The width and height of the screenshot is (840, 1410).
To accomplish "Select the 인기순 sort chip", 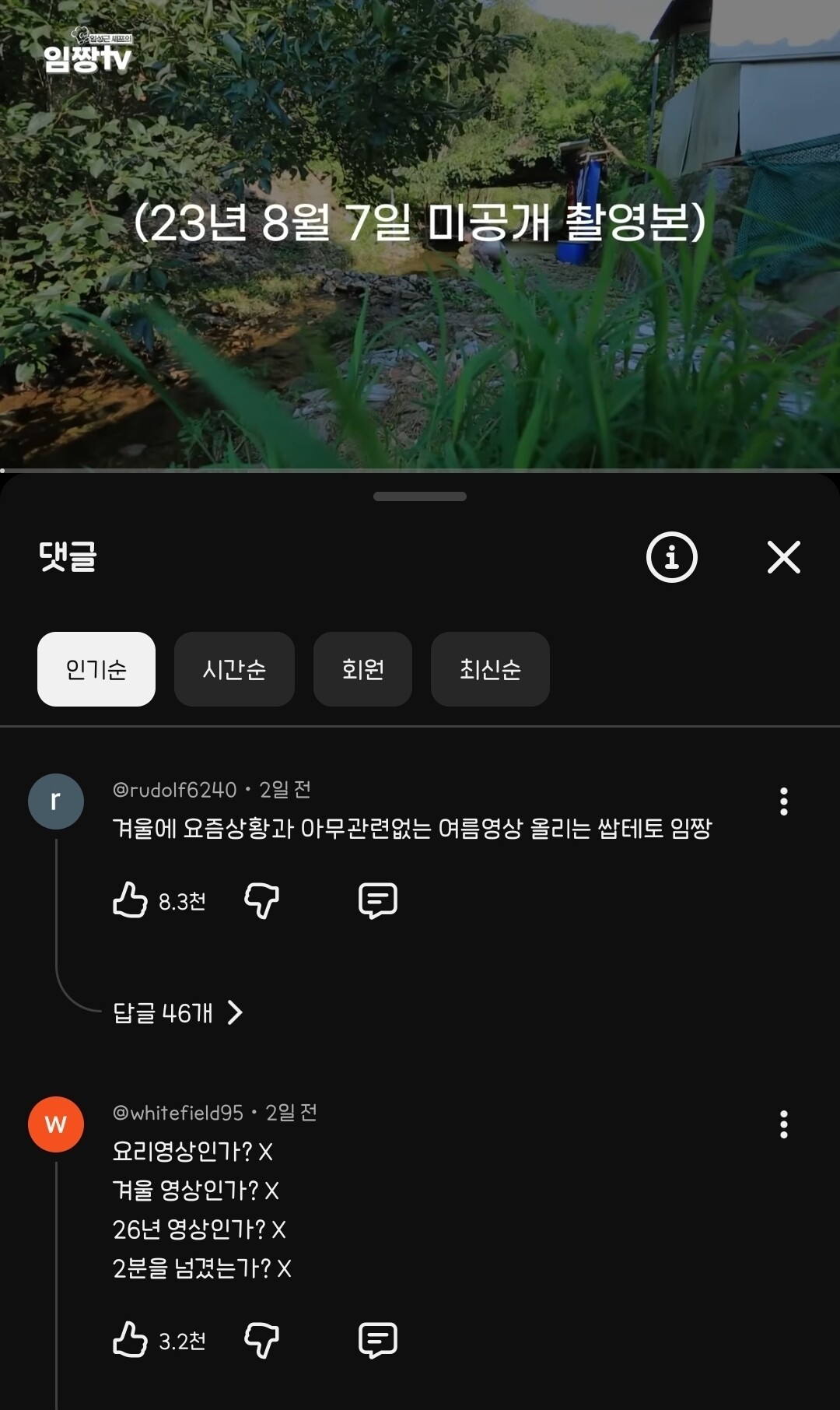I will [x=96, y=669].
